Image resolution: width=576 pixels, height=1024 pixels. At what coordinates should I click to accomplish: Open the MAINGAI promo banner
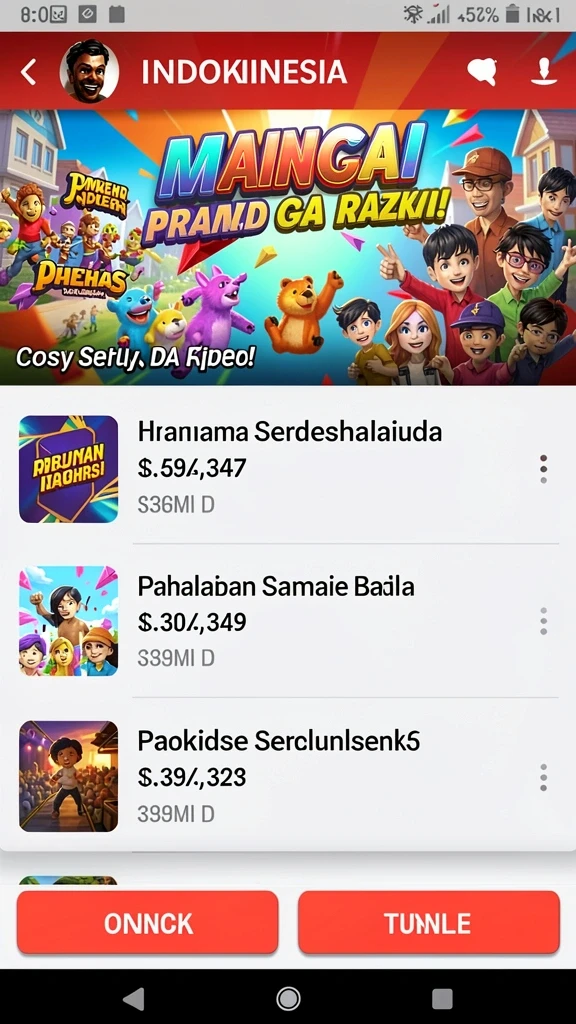(x=288, y=247)
